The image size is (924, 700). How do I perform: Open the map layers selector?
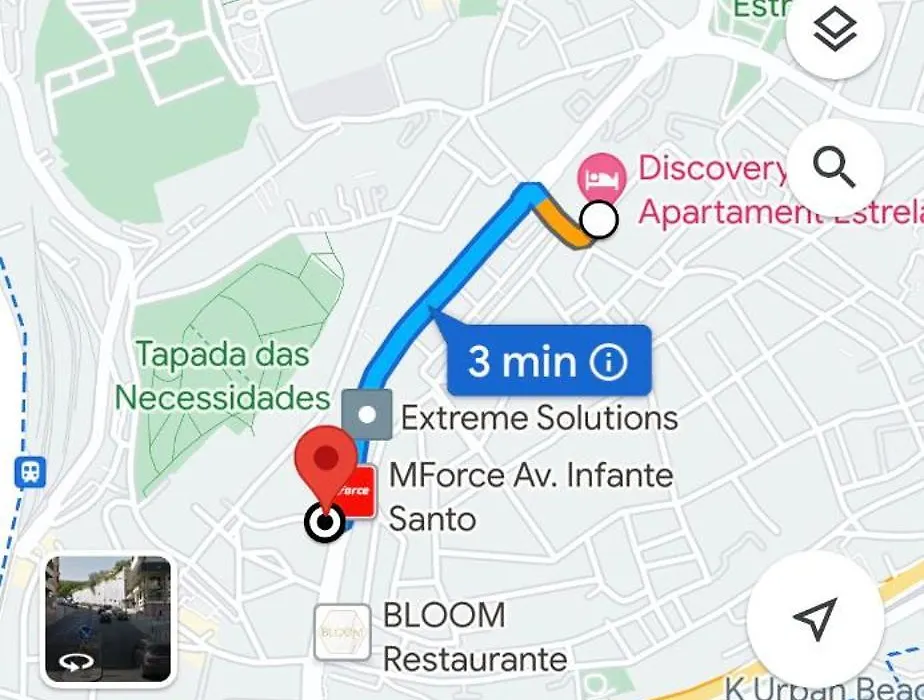[834, 30]
